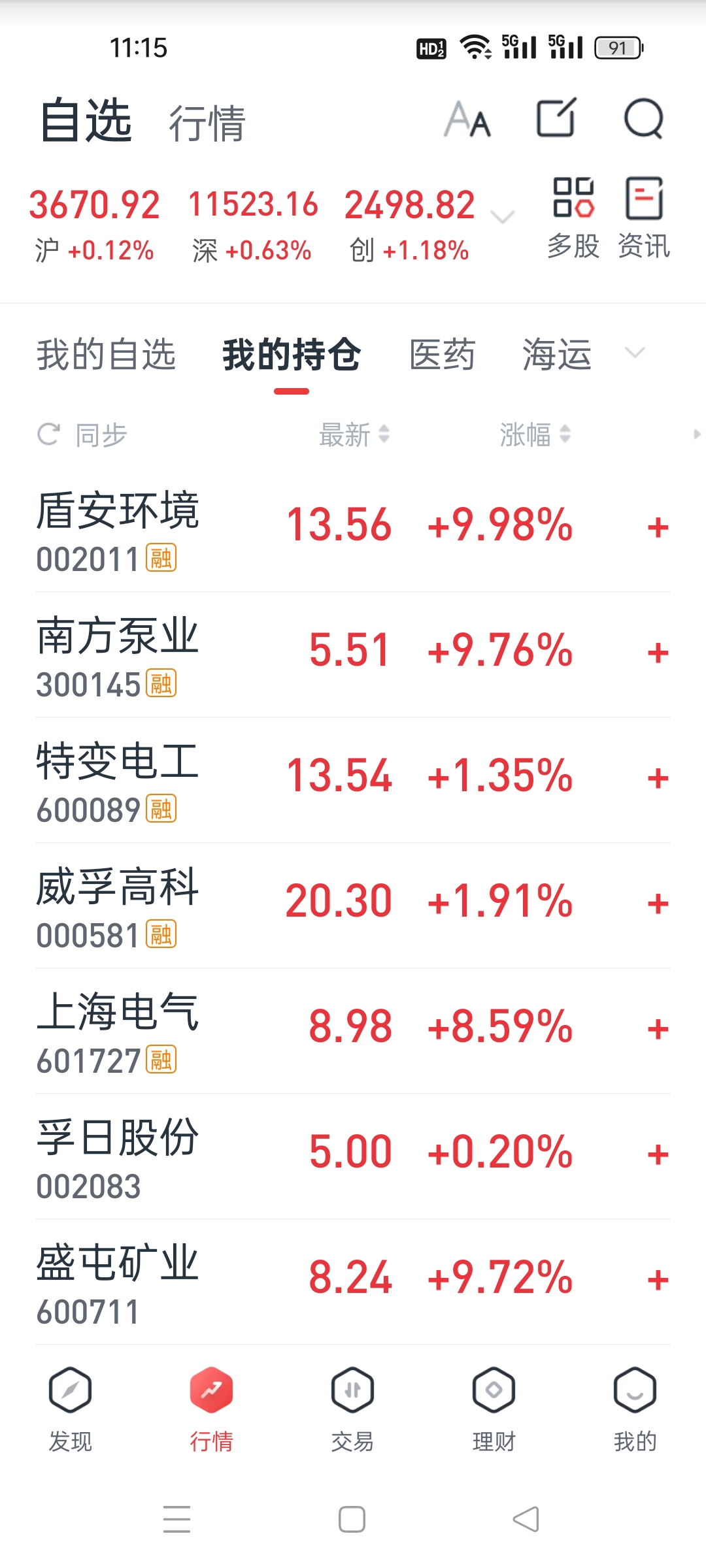
Task: Open the search magnifier icon
Action: tap(644, 119)
